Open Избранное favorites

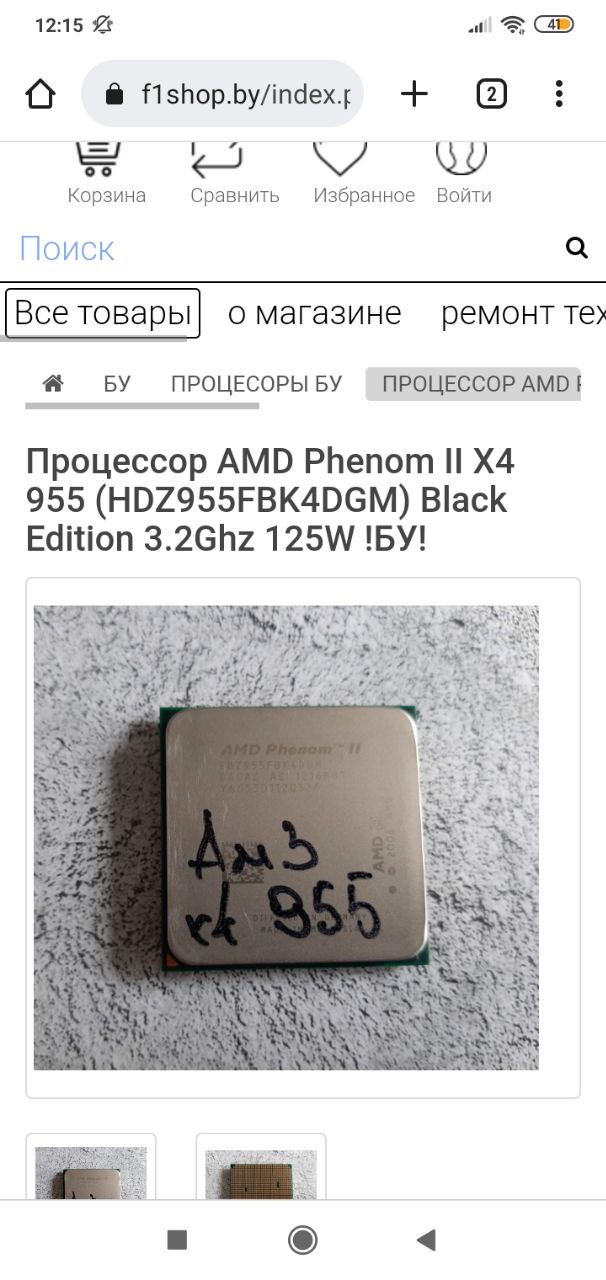[x=364, y=174]
